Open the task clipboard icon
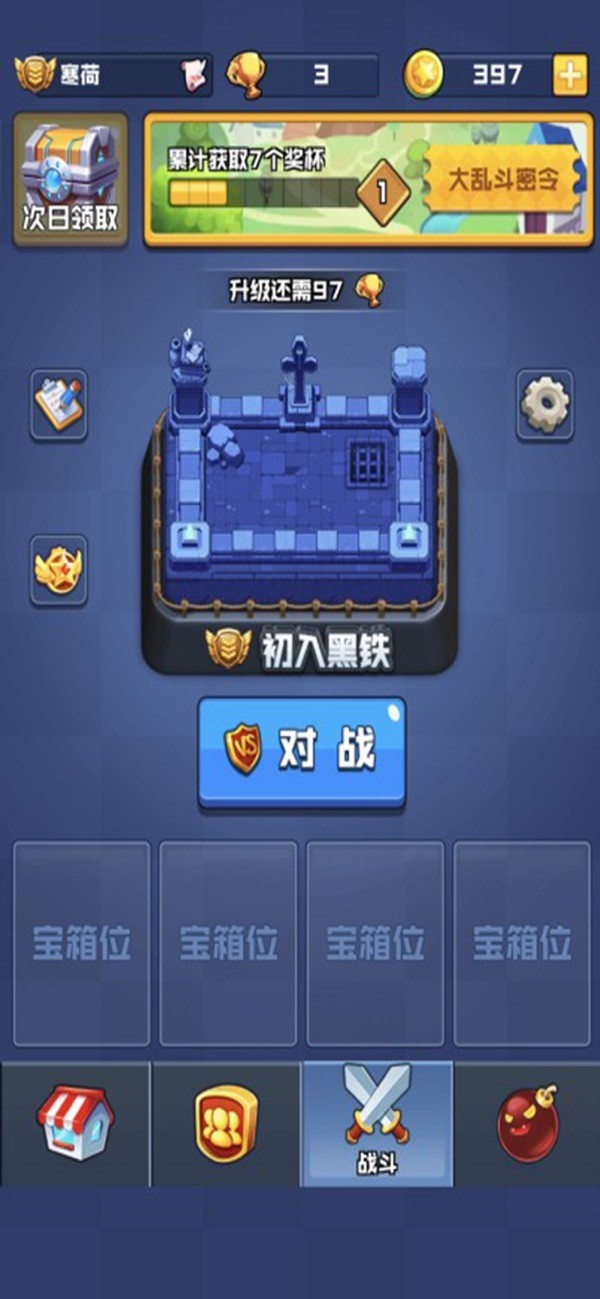 tap(59, 404)
